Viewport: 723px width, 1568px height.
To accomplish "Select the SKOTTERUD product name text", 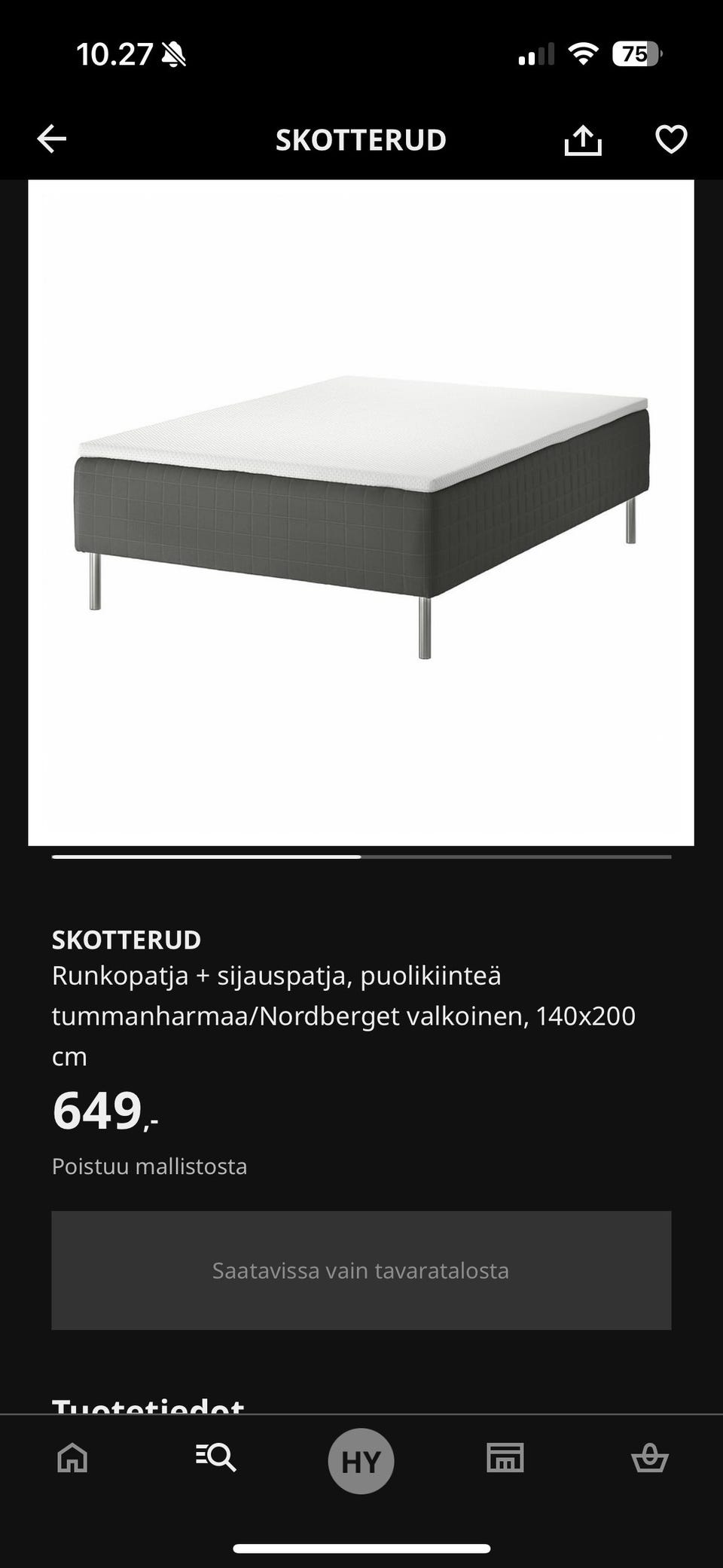I will pyautogui.click(x=126, y=940).
